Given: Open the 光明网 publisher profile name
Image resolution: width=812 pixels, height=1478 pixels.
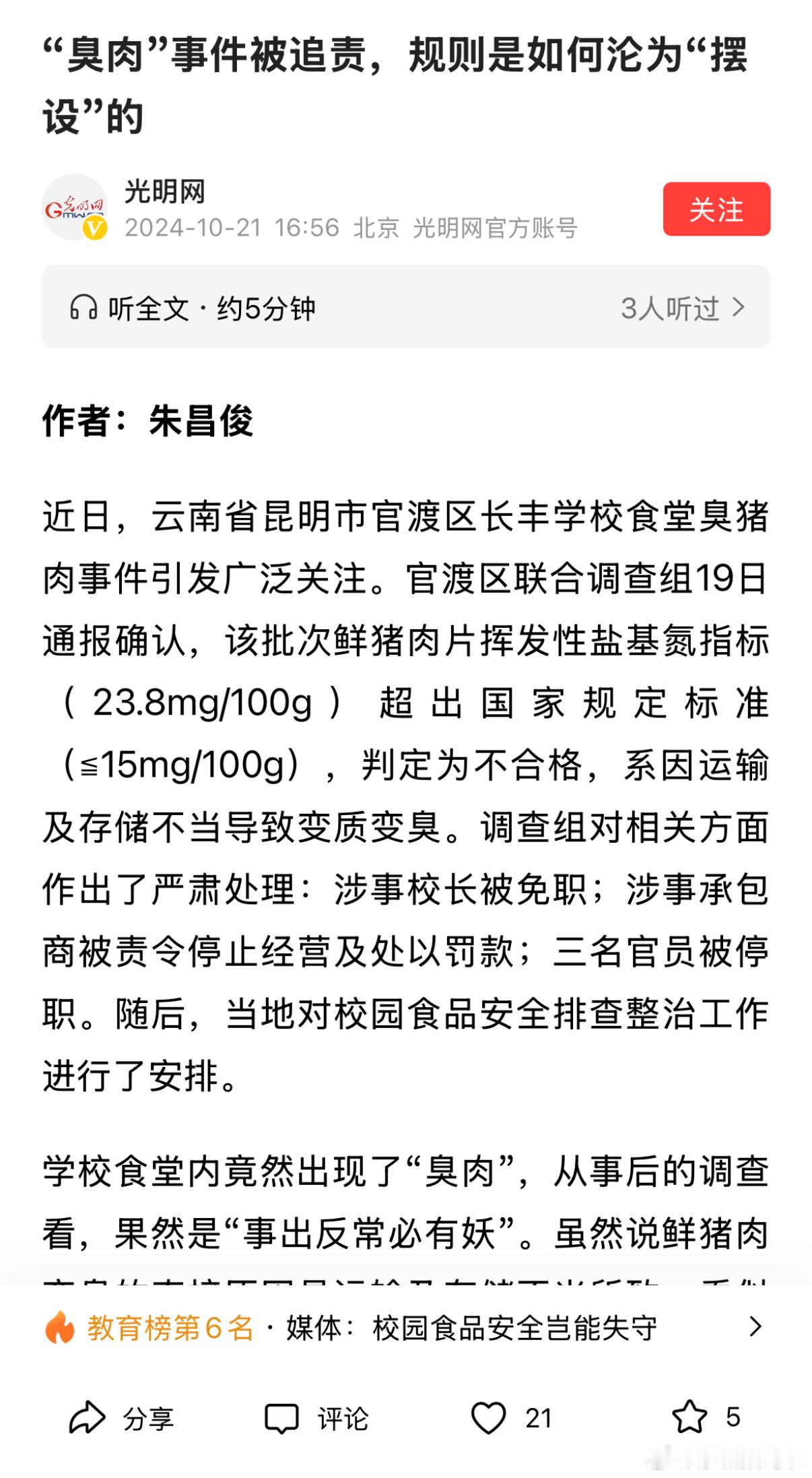Looking at the screenshot, I should pyautogui.click(x=166, y=191).
